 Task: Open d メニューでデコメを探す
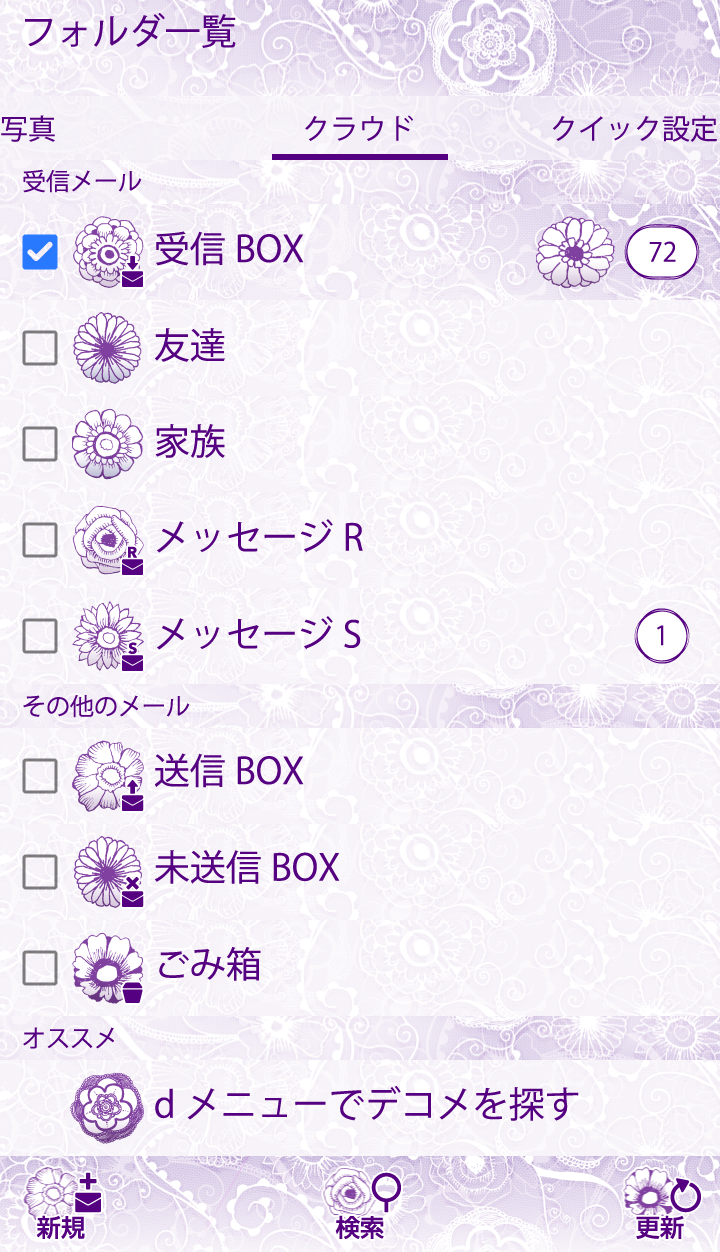(x=366, y=1105)
